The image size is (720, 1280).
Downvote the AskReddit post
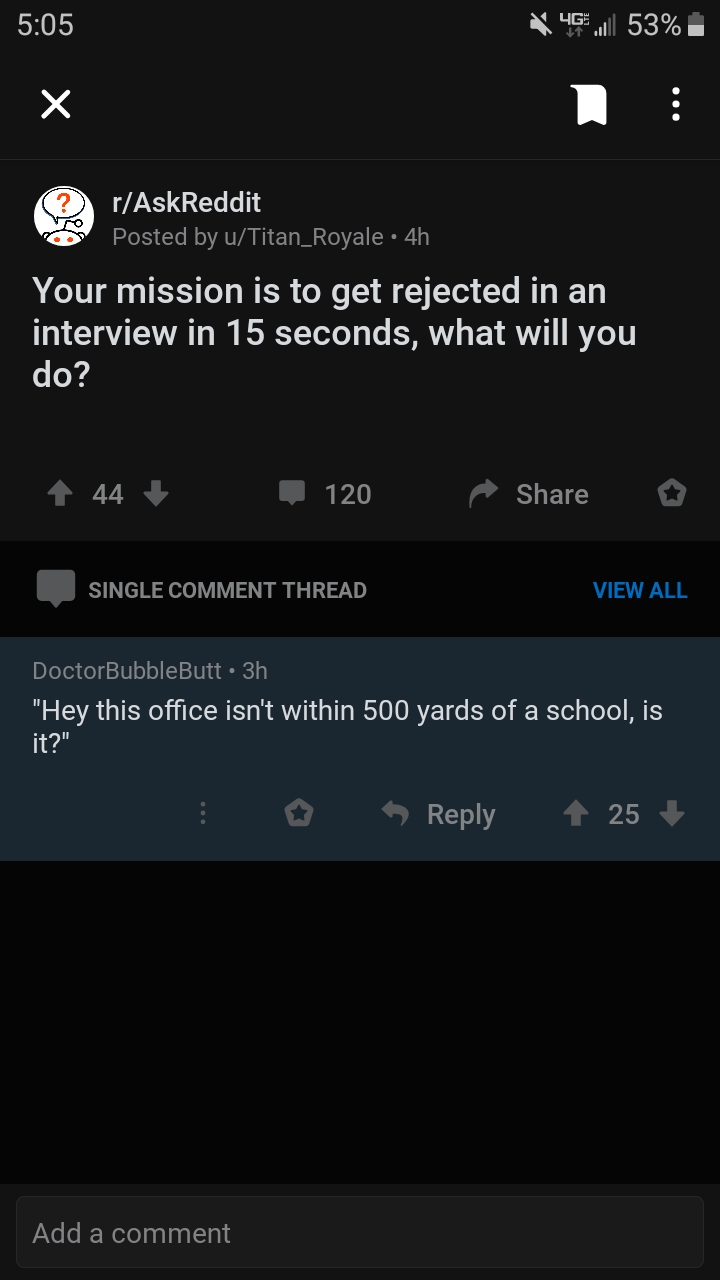pyautogui.click(x=155, y=493)
